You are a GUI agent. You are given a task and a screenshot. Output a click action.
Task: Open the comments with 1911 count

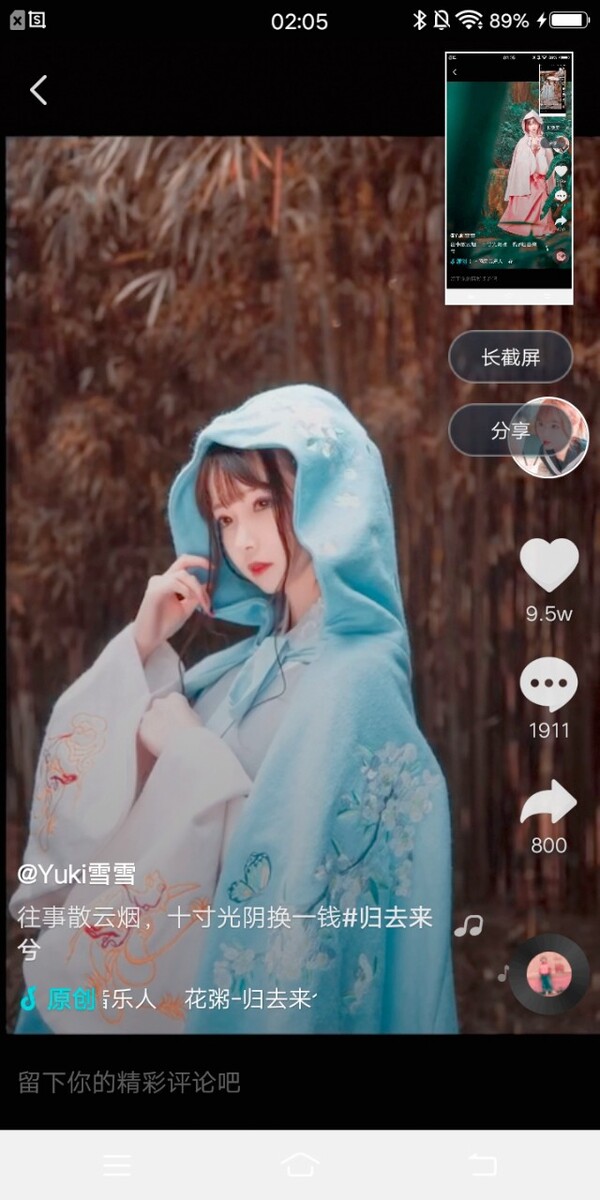point(549,687)
